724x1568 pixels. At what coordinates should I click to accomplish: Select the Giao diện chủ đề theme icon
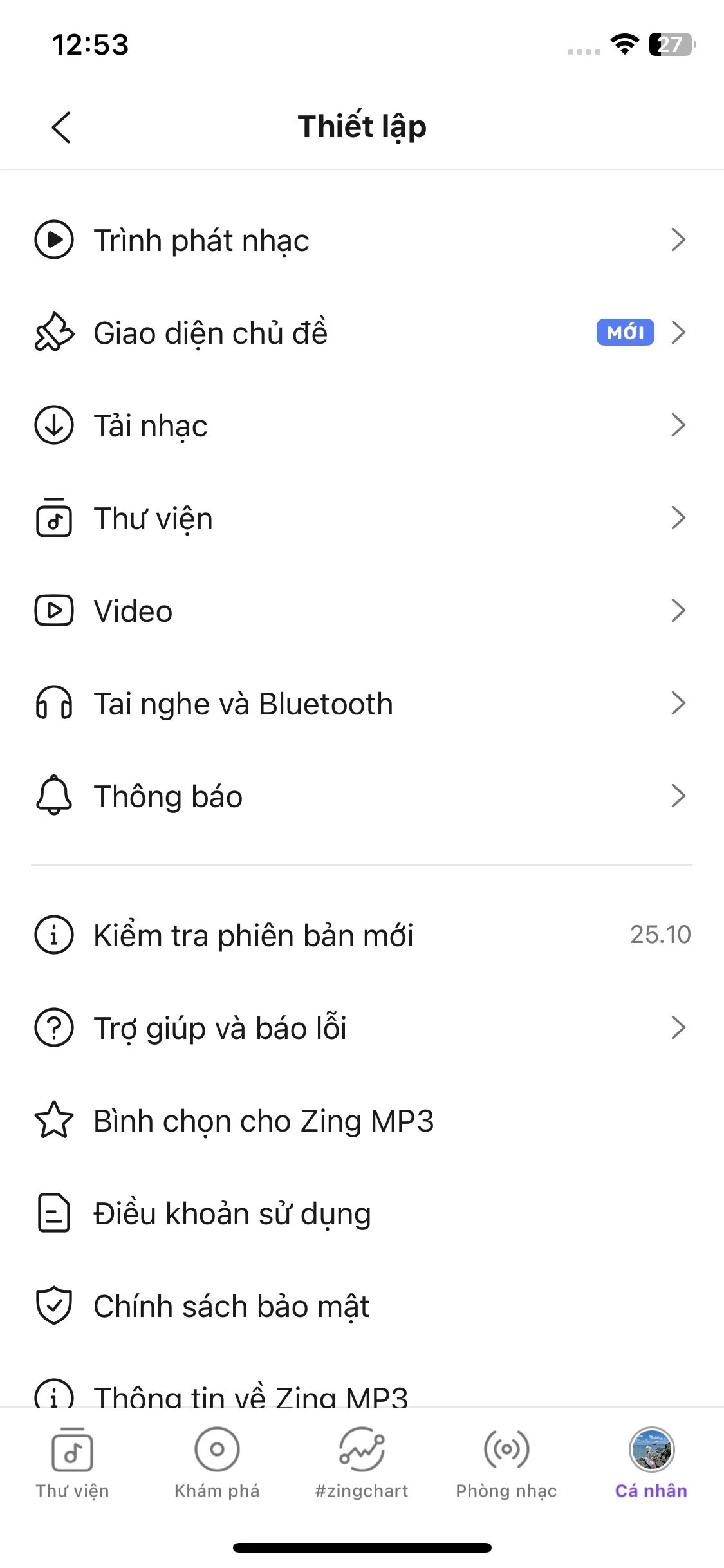coord(54,333)
